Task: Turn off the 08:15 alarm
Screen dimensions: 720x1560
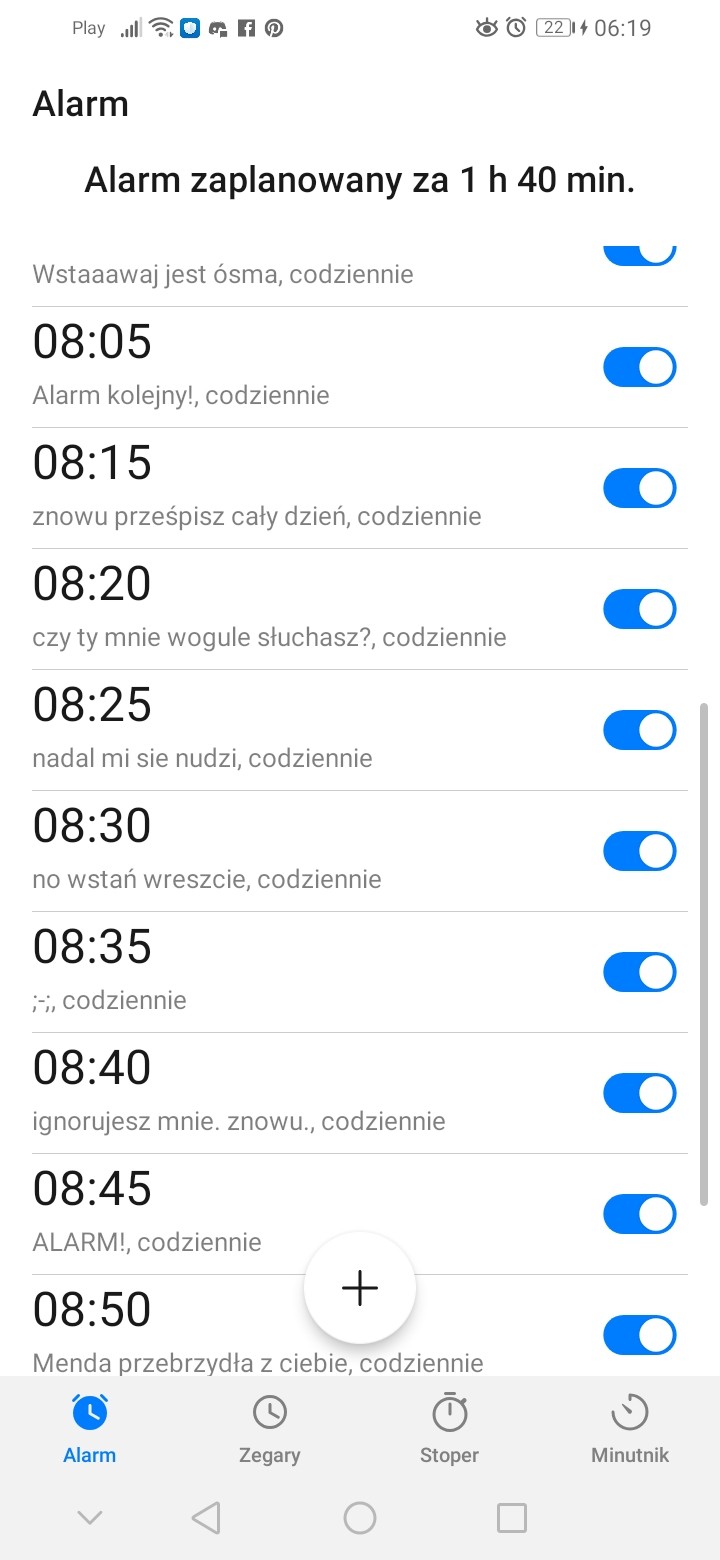Action: 640,488
